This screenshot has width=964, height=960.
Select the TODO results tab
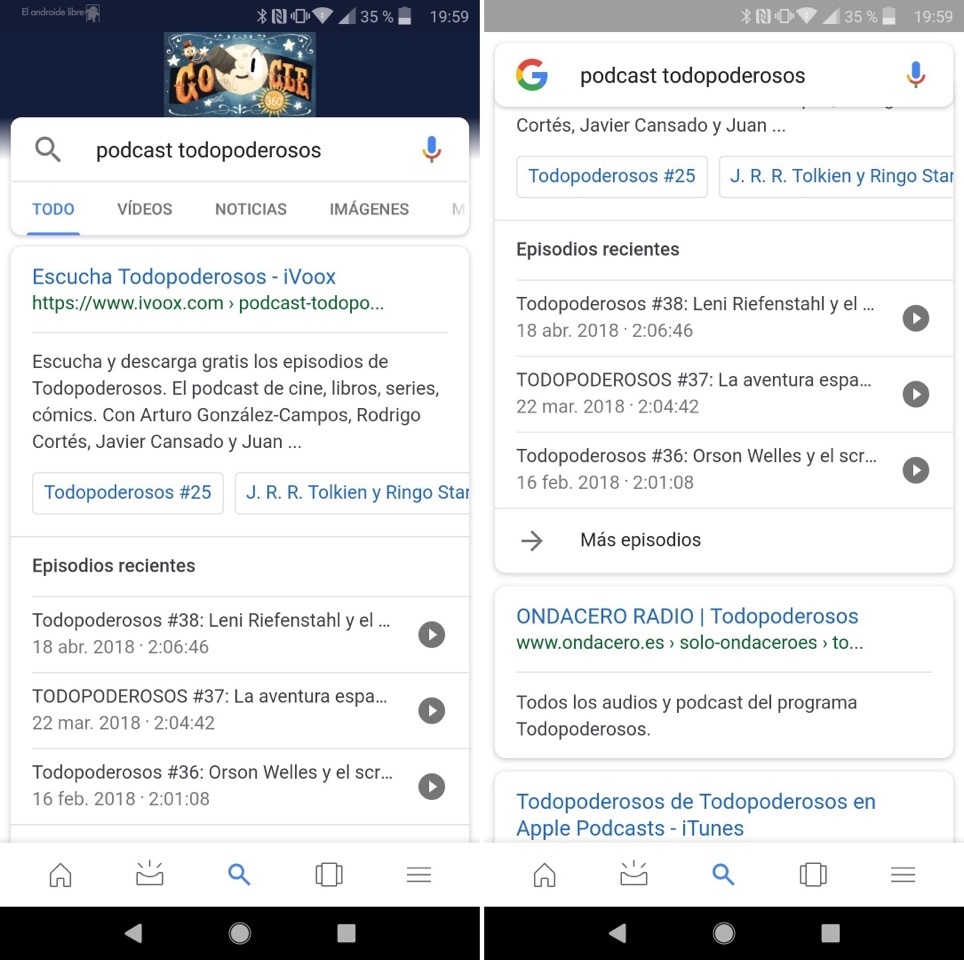pos(53,209)
